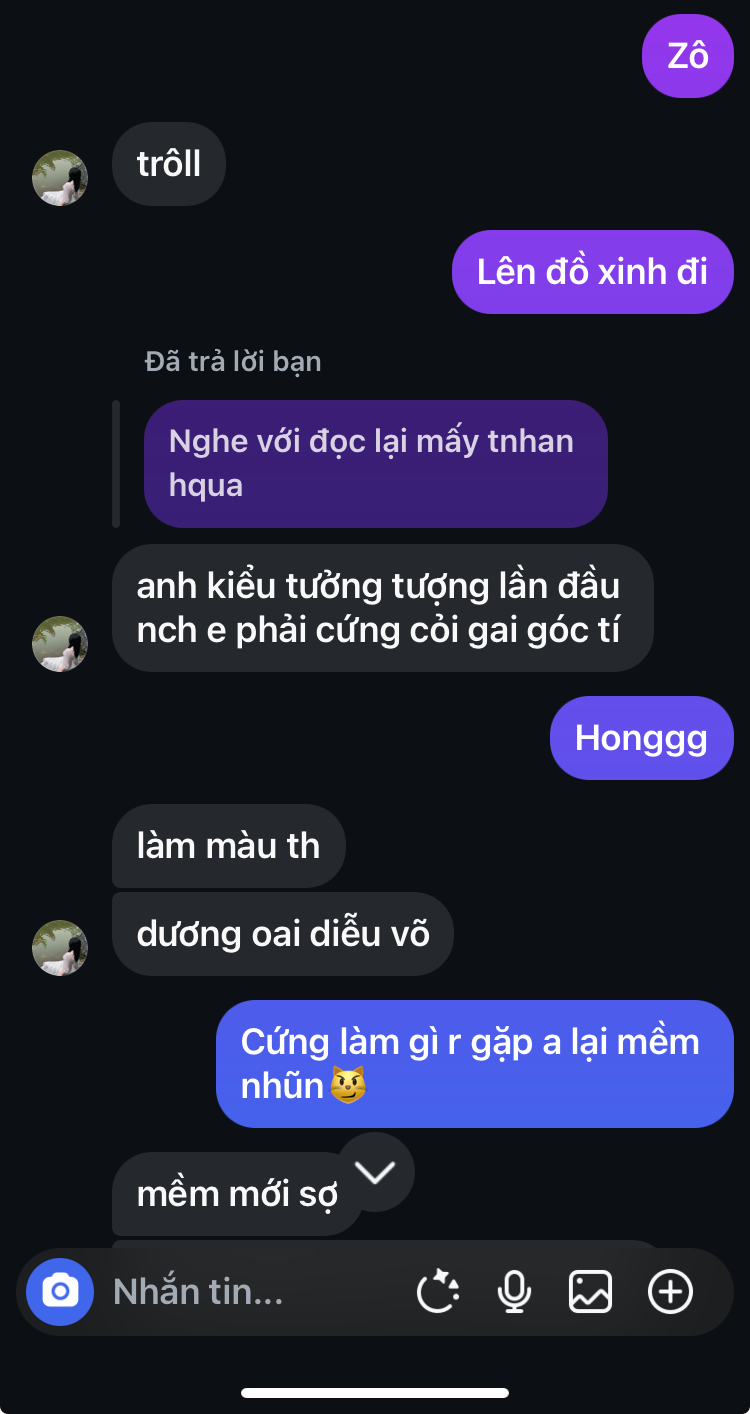Screen dimensions: 750x1414
Task: Open the quoted reply "Nghe với đọc lại mấy tnhan hqua"
Action: coord(375,463)
